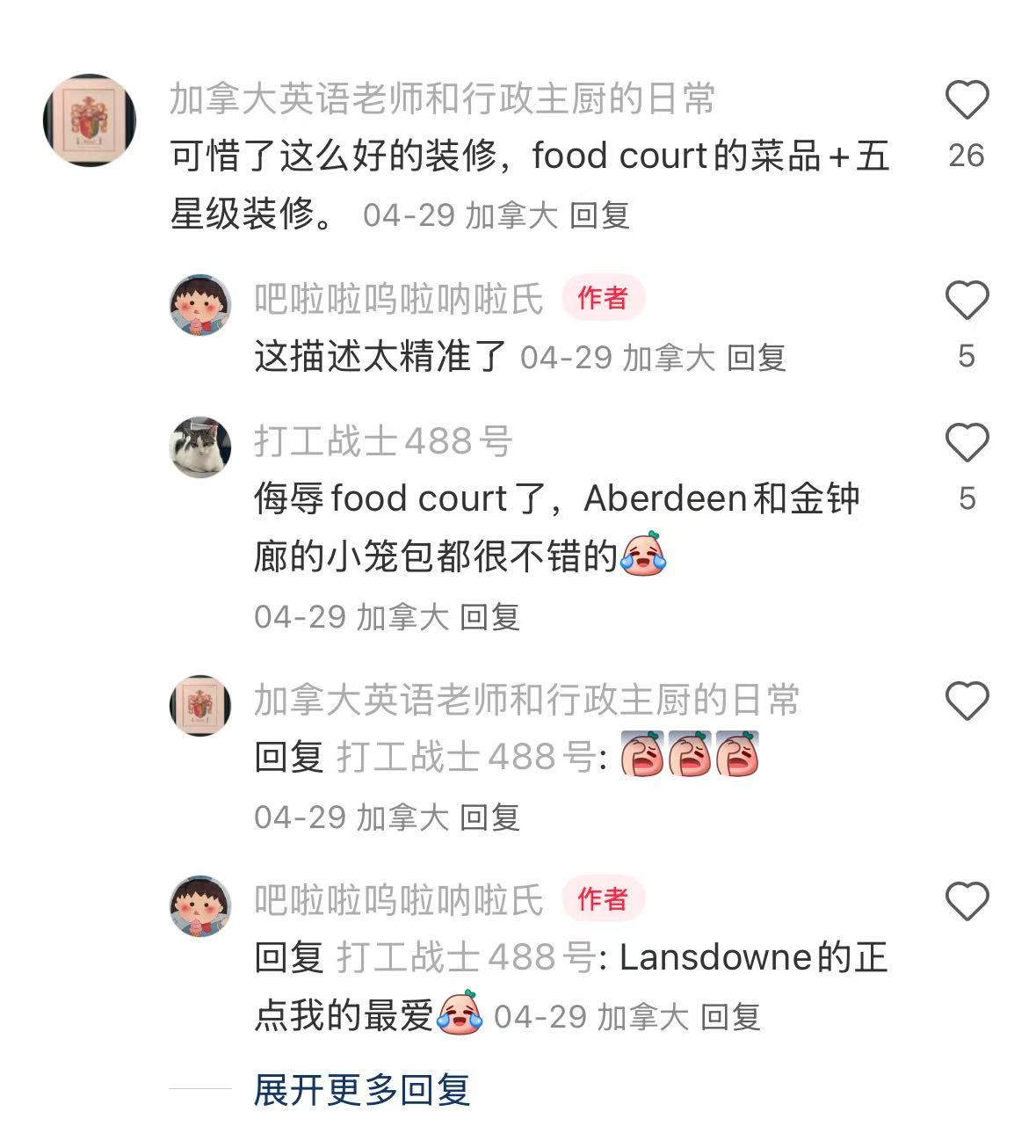Like the author's reply about Lansdowne
1036x1148 pixels.
pyautogui.click(x=967, y=902)
